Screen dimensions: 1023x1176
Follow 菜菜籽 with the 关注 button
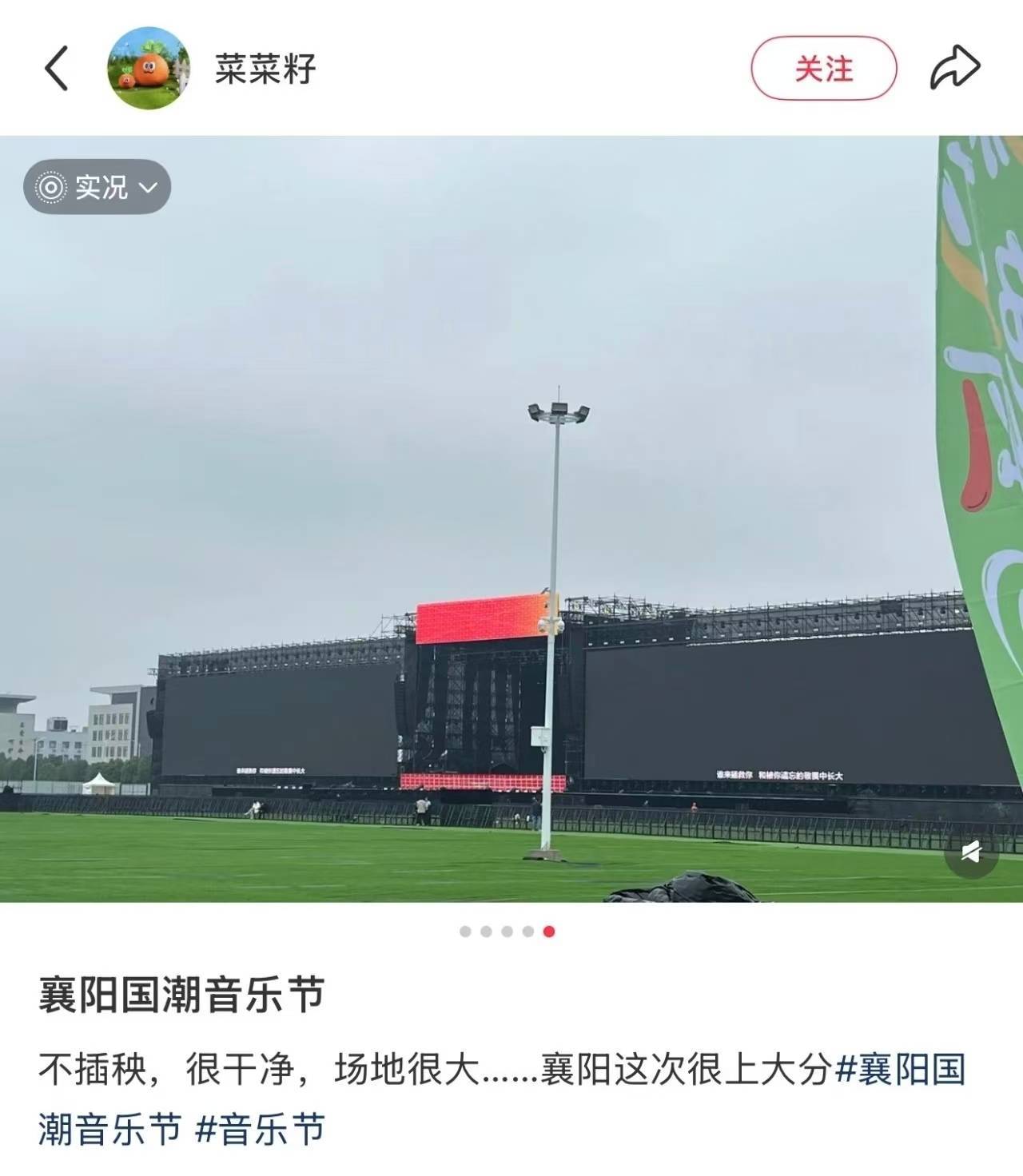[x=823, y=69]
